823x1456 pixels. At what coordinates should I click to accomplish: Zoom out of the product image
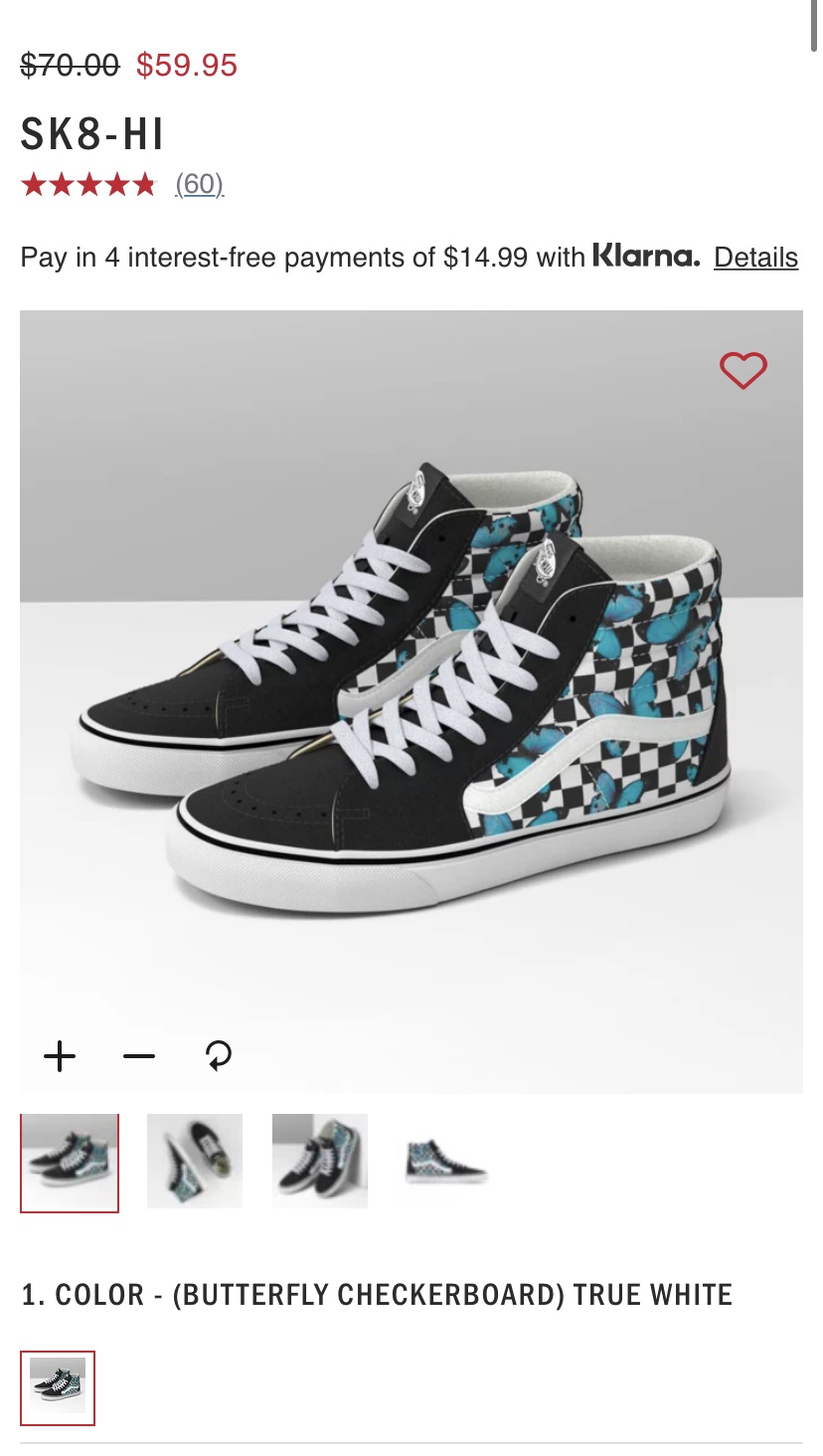point(139,1055)
